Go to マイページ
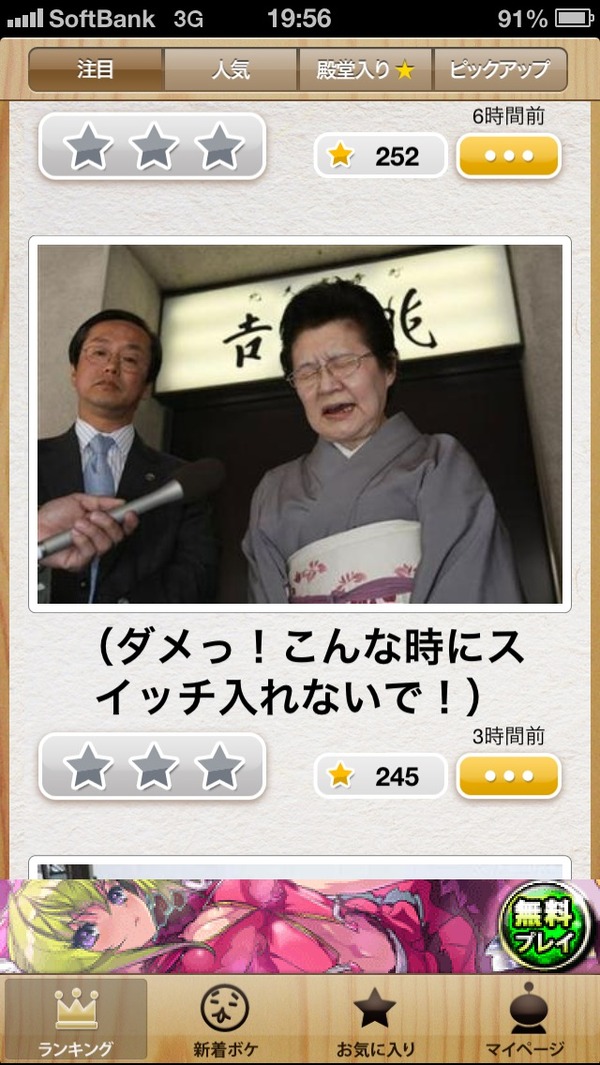Image resolution: width=600 pixels, height=1065 pixels. click(524, 1020)
